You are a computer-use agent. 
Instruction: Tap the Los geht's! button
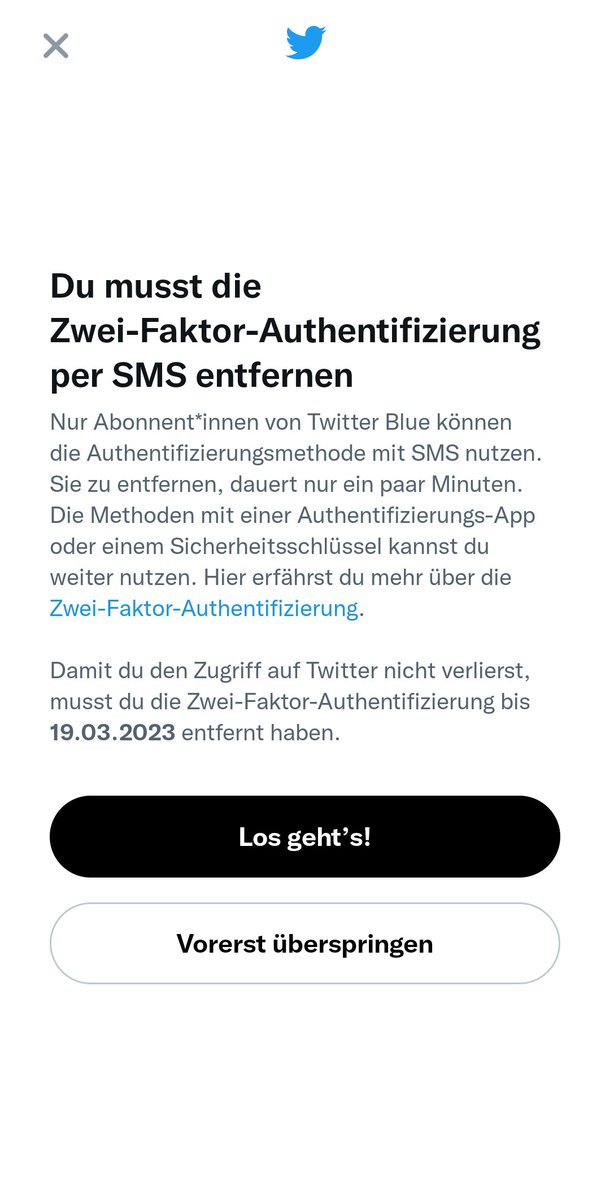click(305, 837)
